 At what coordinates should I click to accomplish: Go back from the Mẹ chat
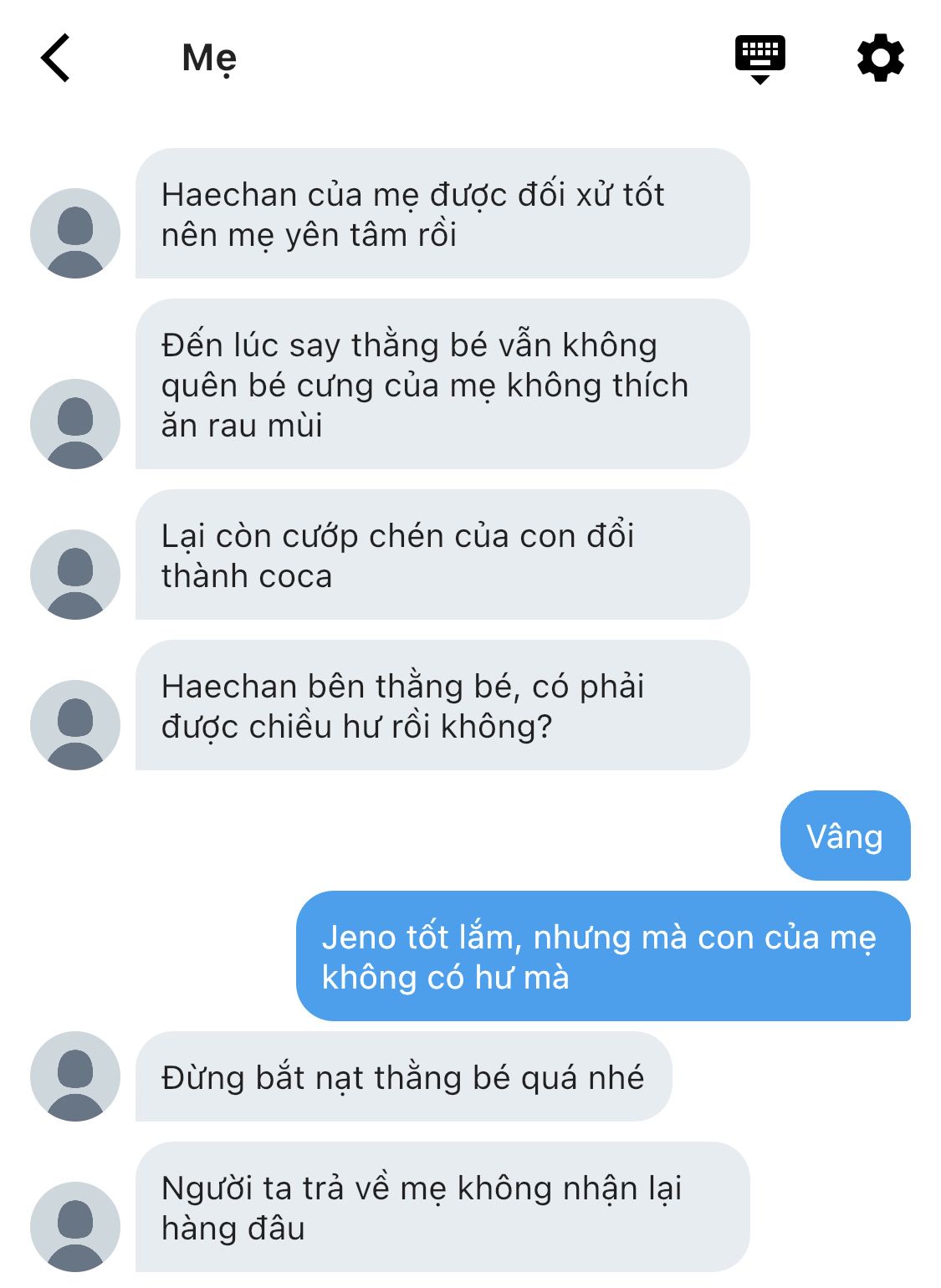tap(55, 58)
